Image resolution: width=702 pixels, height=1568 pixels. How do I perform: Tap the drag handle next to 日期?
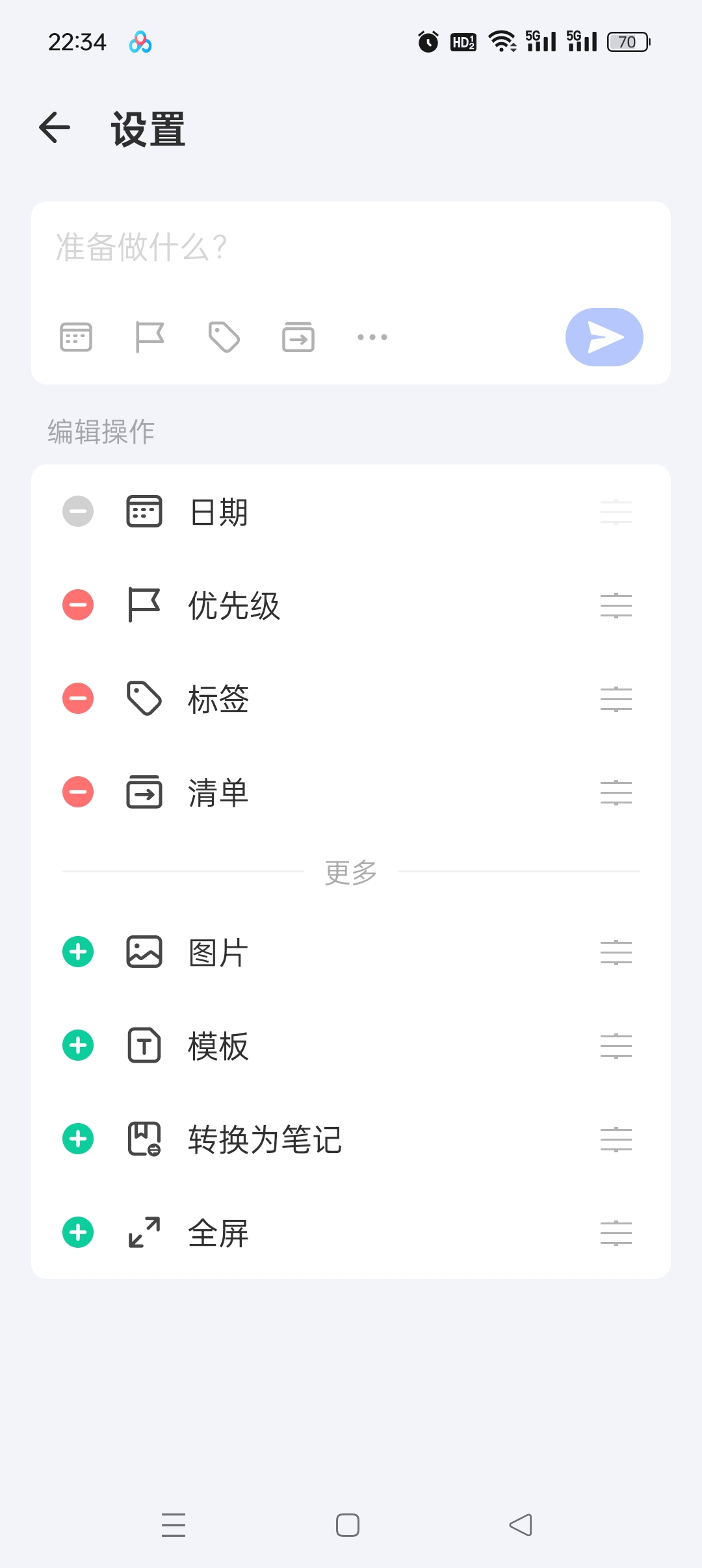click(x=615, y=512)
